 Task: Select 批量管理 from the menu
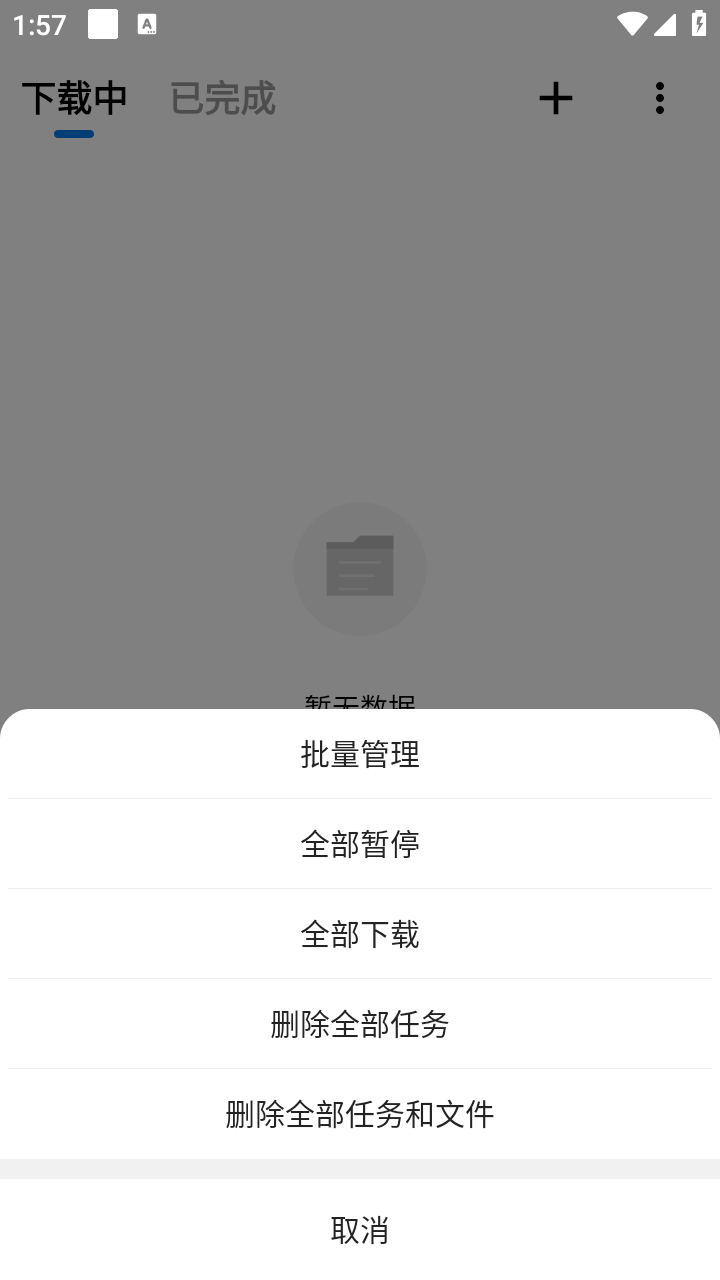pyautogui.click(x=360, y=755)
